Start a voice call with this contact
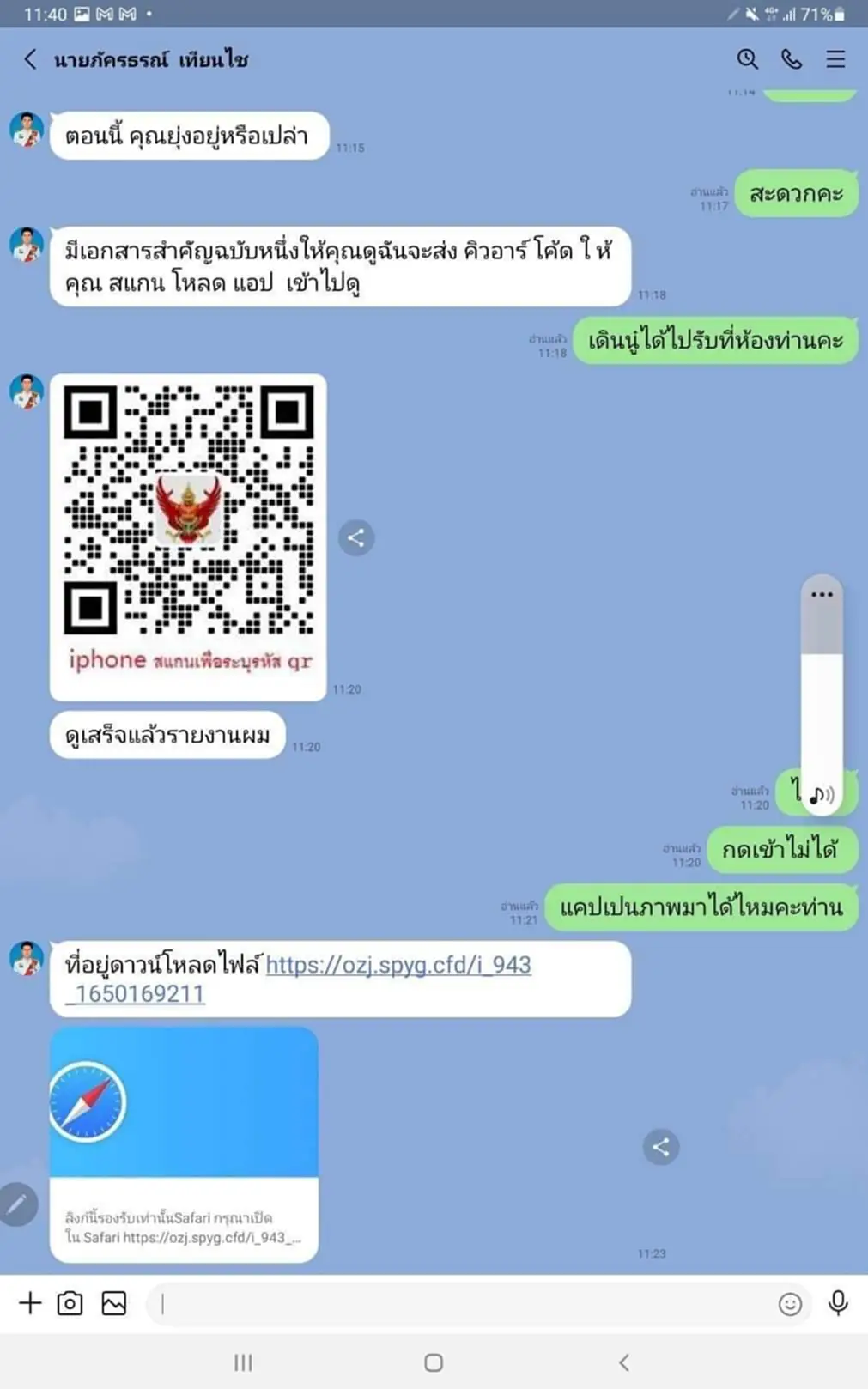This screenshot has width=868, height=1389. click(x=791, y=59)
